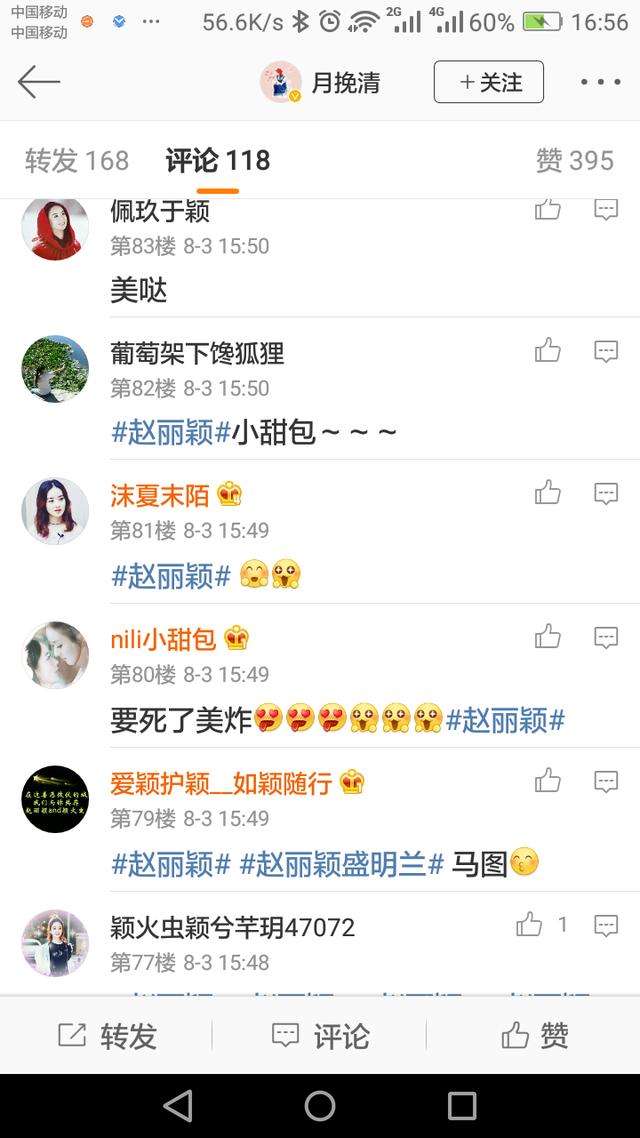Go back using the top-left arrow
This screenshot has height=1138, width=640.
pyautogui.click(x=39, y=82)
